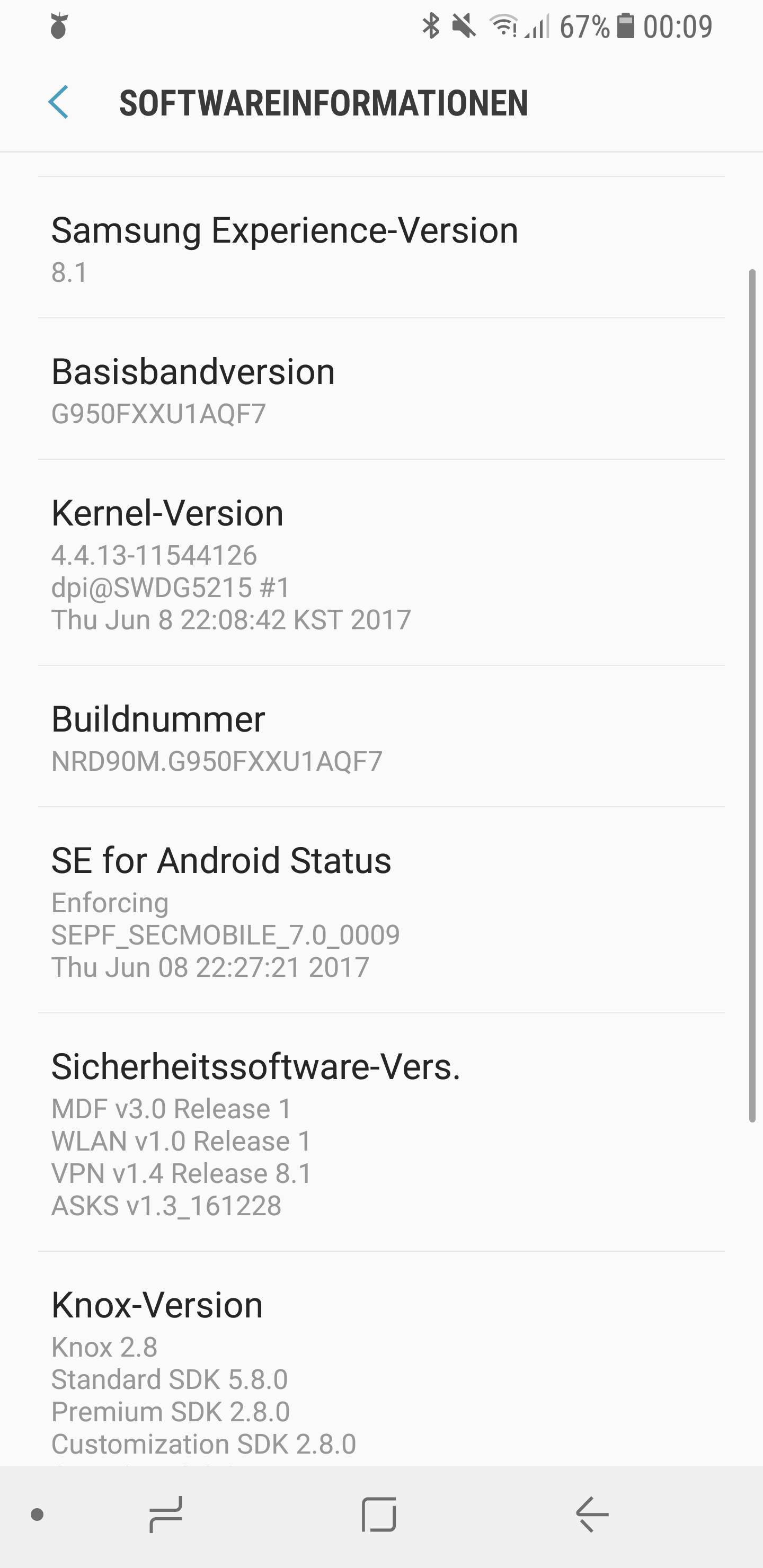The image size is (763, 1568).
Task: Open the Samsung Experience-Version entry
Action: pos(381,248)
